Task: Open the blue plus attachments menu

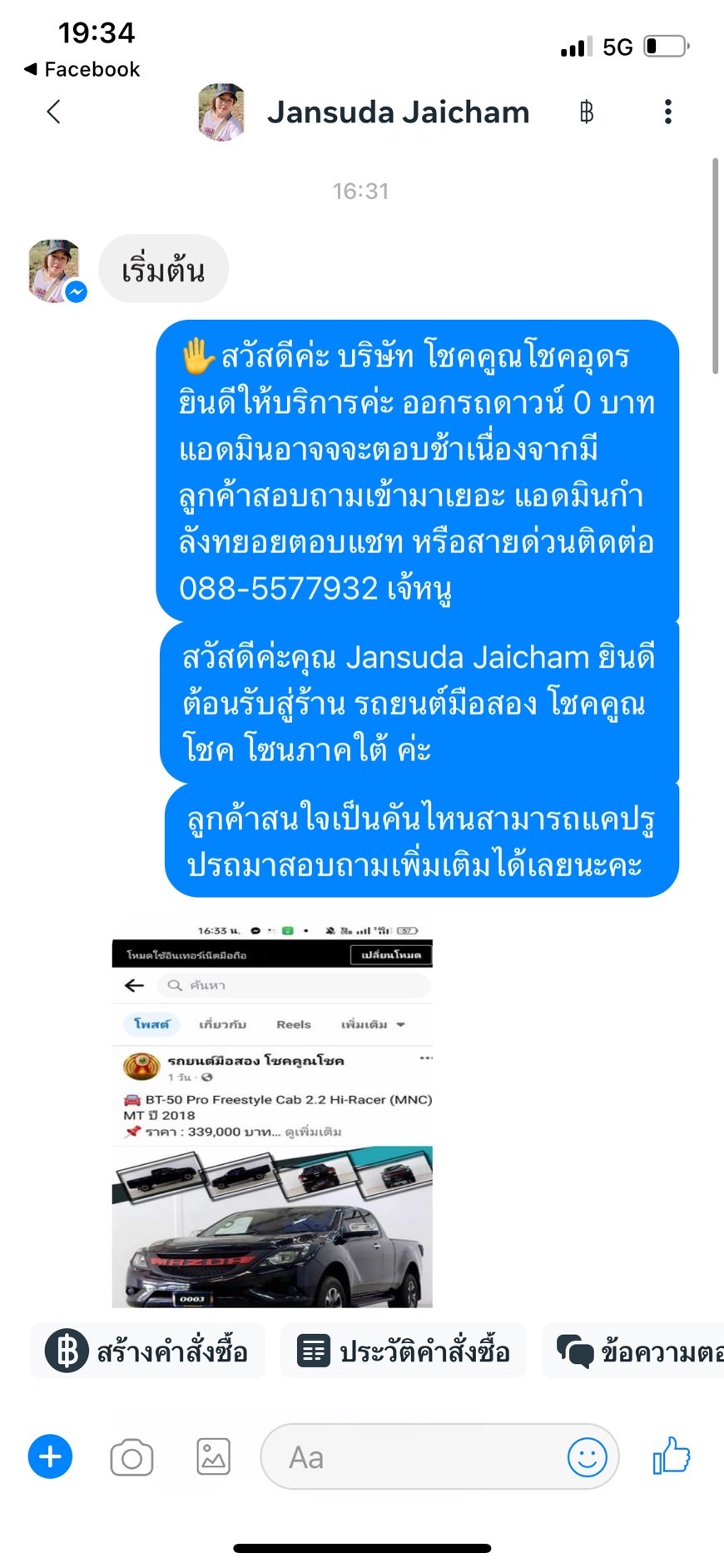Action: pyautogui.click(x=50, y=1457)
